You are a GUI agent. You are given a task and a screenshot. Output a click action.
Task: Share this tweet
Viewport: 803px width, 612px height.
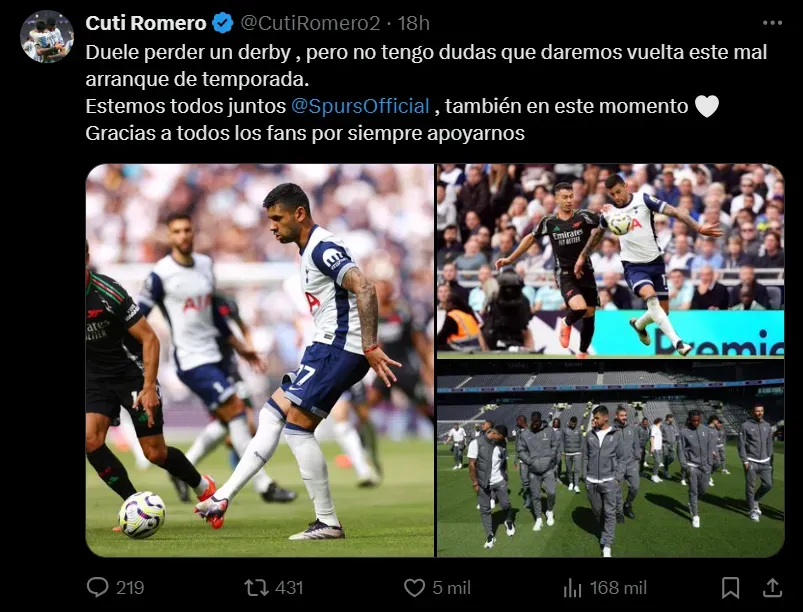click(x=772, y=587)
